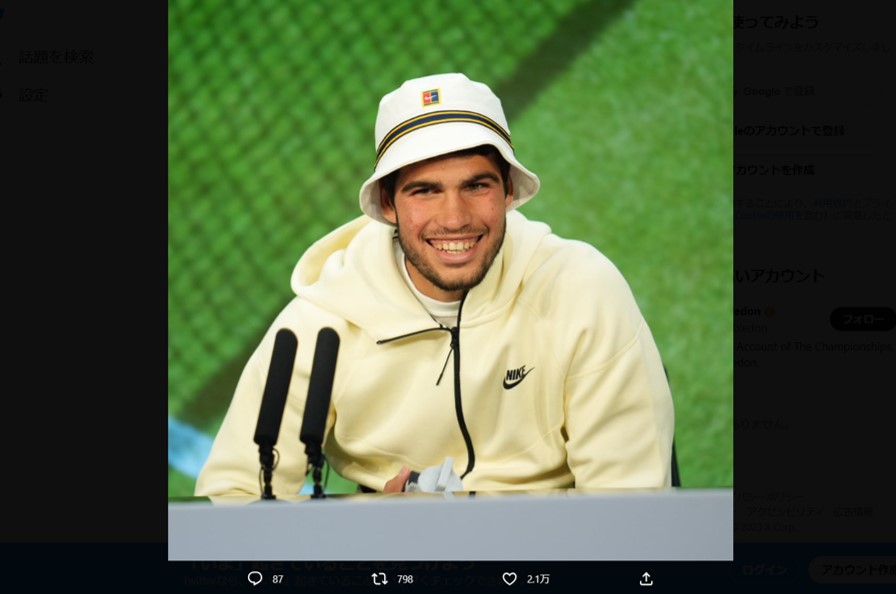
Task: Open replies with the comment icon
Action: [x=255, y=578]
